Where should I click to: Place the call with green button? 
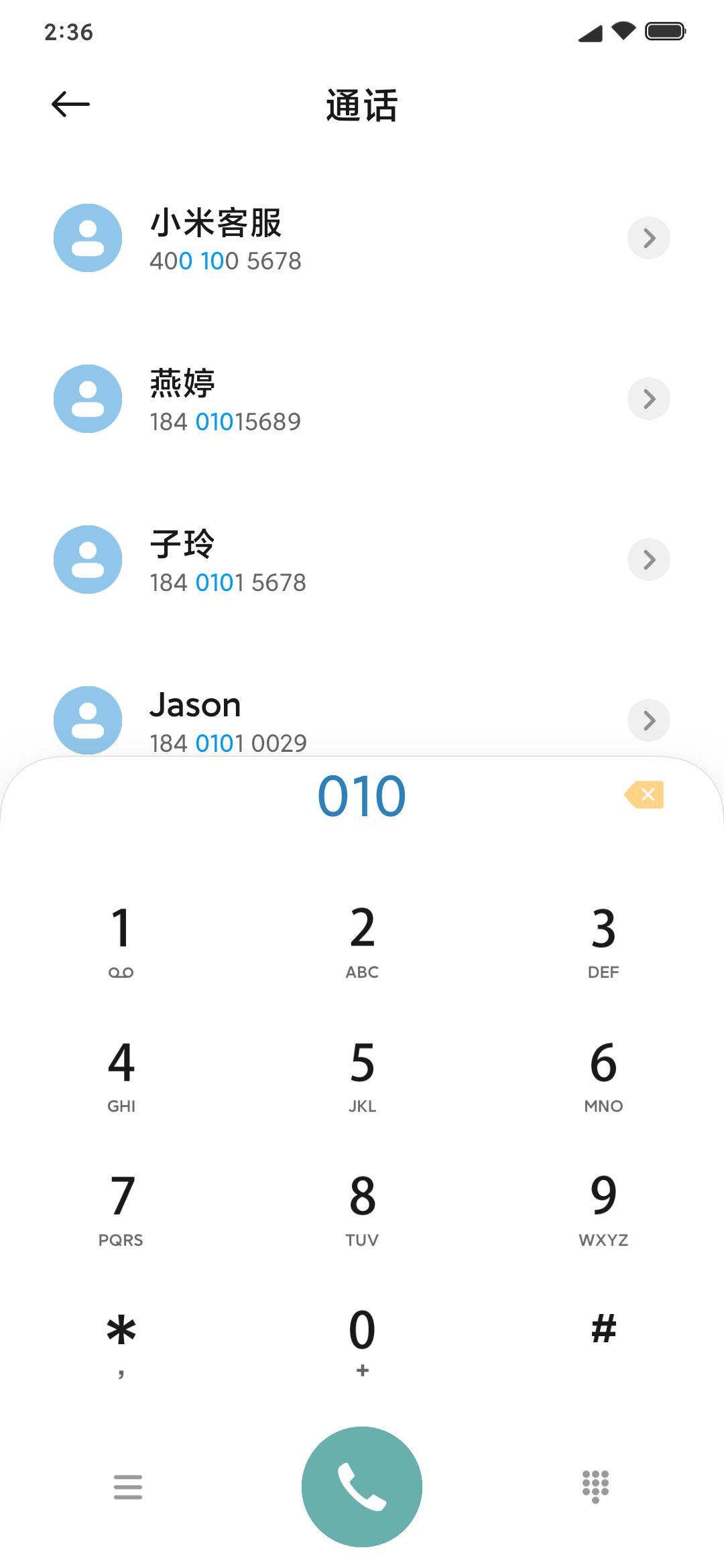pos(362,1487)
